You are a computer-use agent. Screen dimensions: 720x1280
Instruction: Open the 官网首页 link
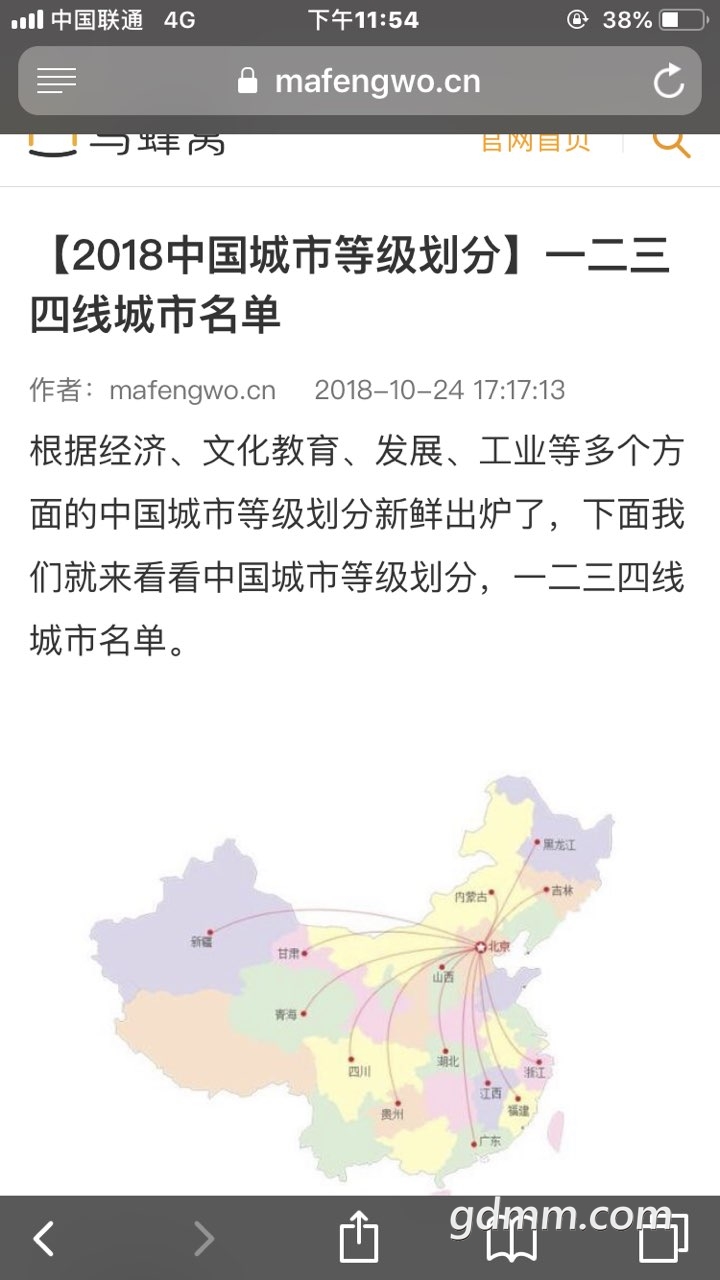(536, 141)
